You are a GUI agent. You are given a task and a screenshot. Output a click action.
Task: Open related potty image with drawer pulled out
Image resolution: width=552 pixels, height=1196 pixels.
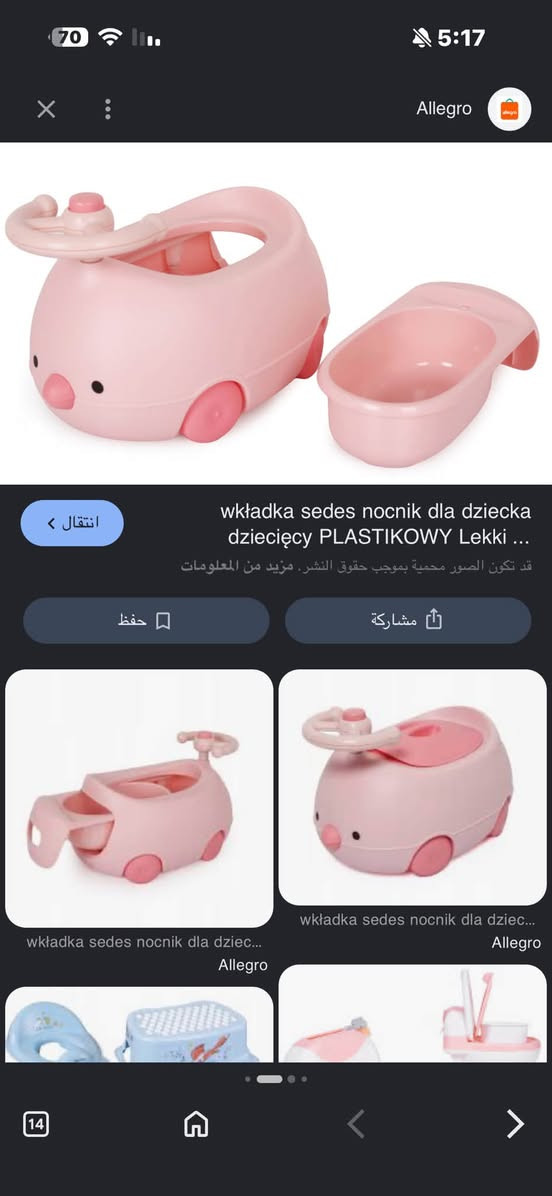click(x=139, y=799)
